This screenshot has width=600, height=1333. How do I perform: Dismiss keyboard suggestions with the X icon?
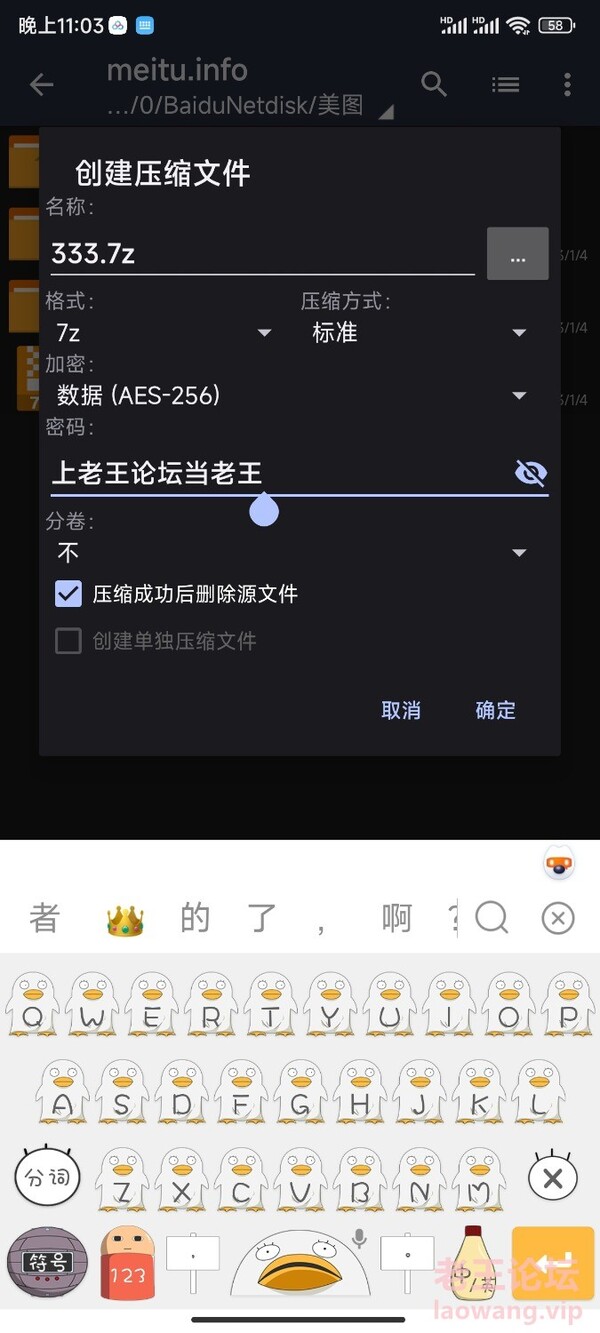pos(557,917)
